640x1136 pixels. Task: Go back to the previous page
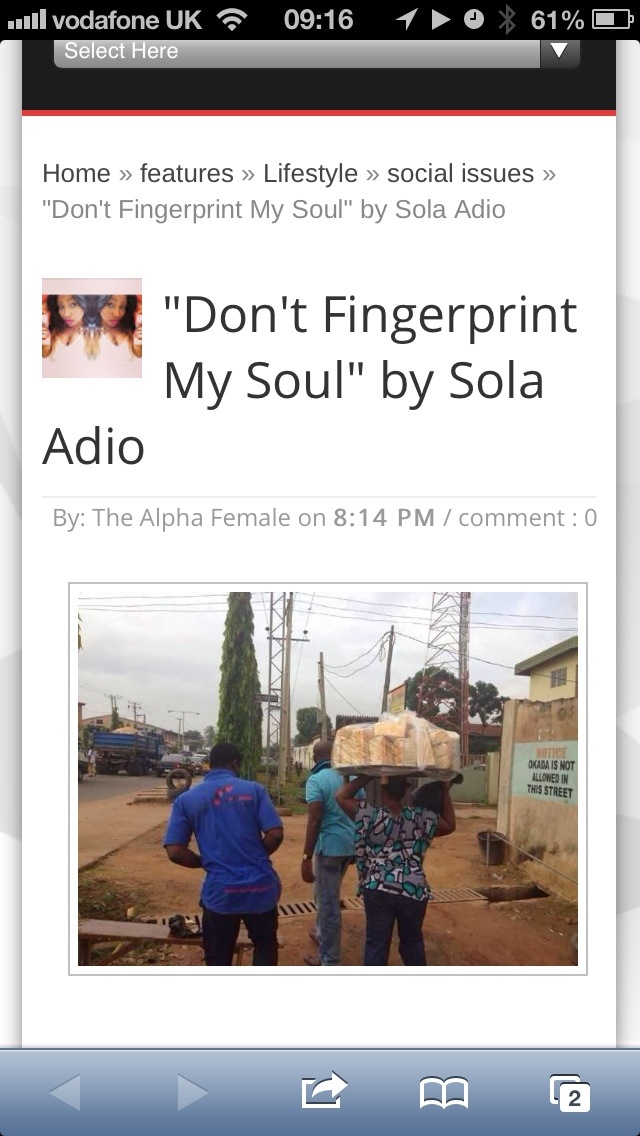pos(66,1093)
